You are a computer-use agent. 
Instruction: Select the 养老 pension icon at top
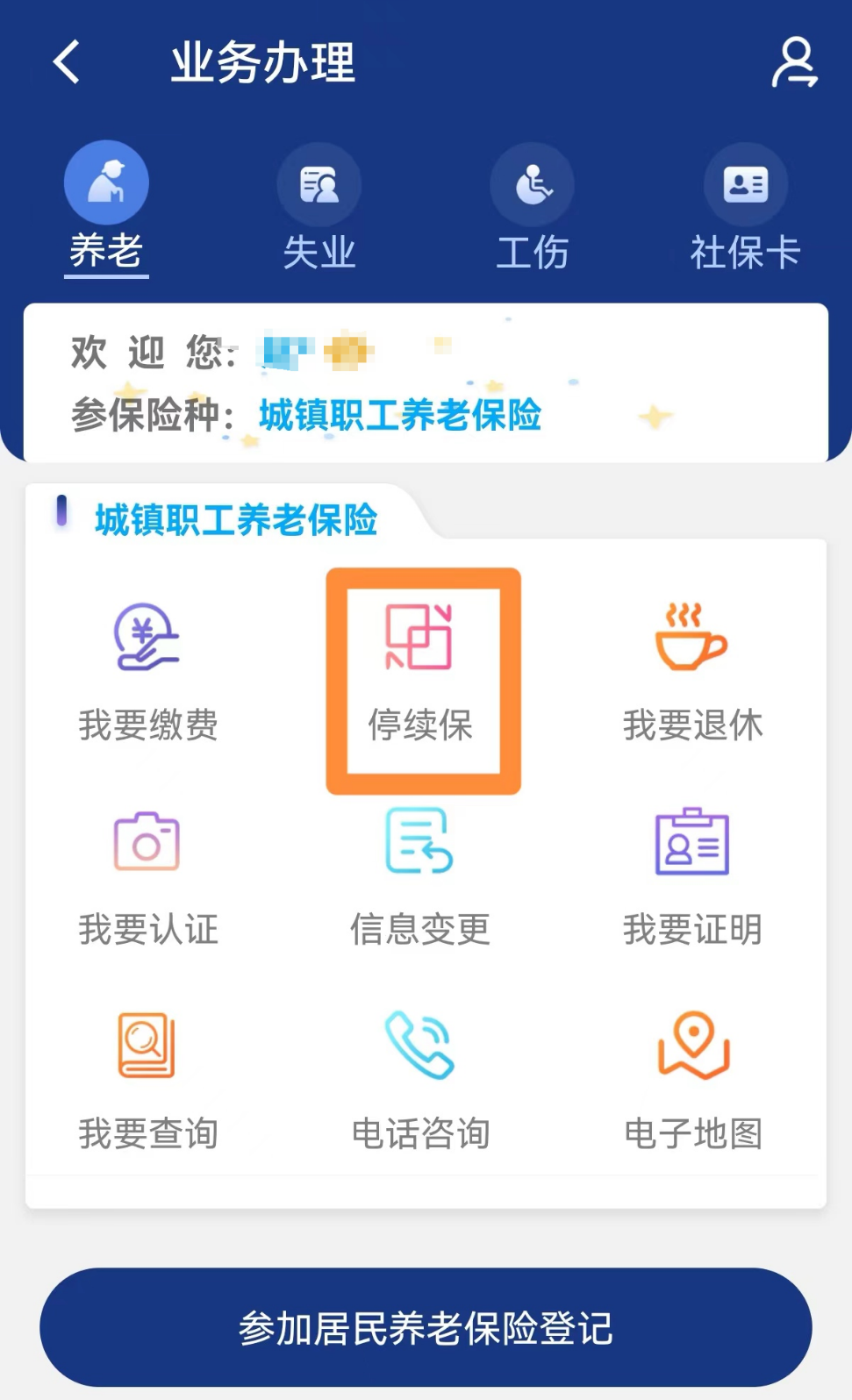pyautogui.click(x=106, y=182)
